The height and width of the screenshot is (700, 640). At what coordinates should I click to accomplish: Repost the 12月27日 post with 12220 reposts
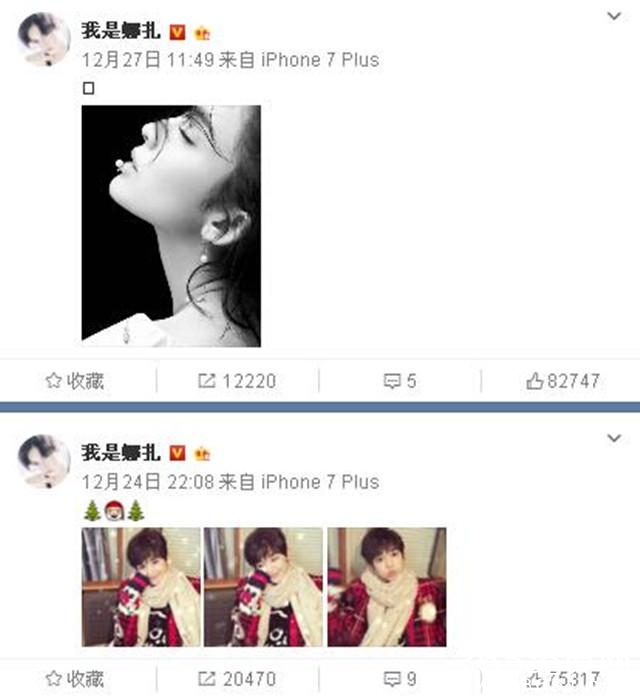point(237,381)
